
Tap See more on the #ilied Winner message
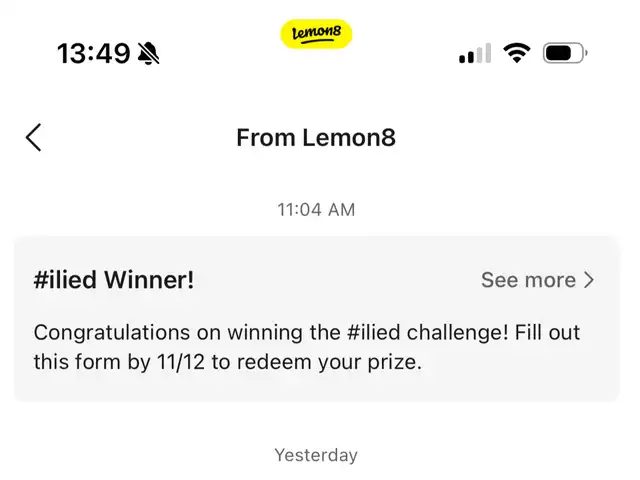[537, 280]
